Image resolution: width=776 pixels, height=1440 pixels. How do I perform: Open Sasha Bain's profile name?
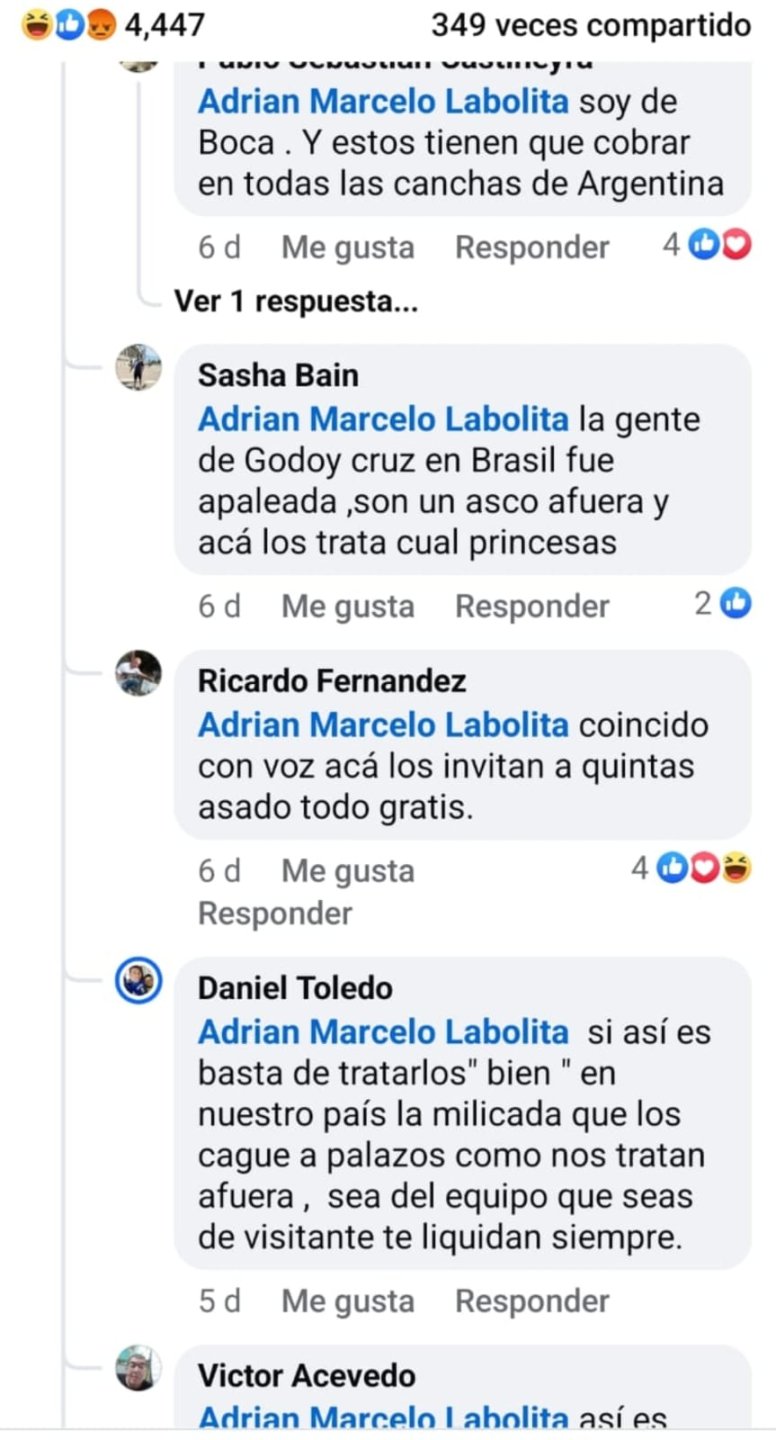click(278, 375)
